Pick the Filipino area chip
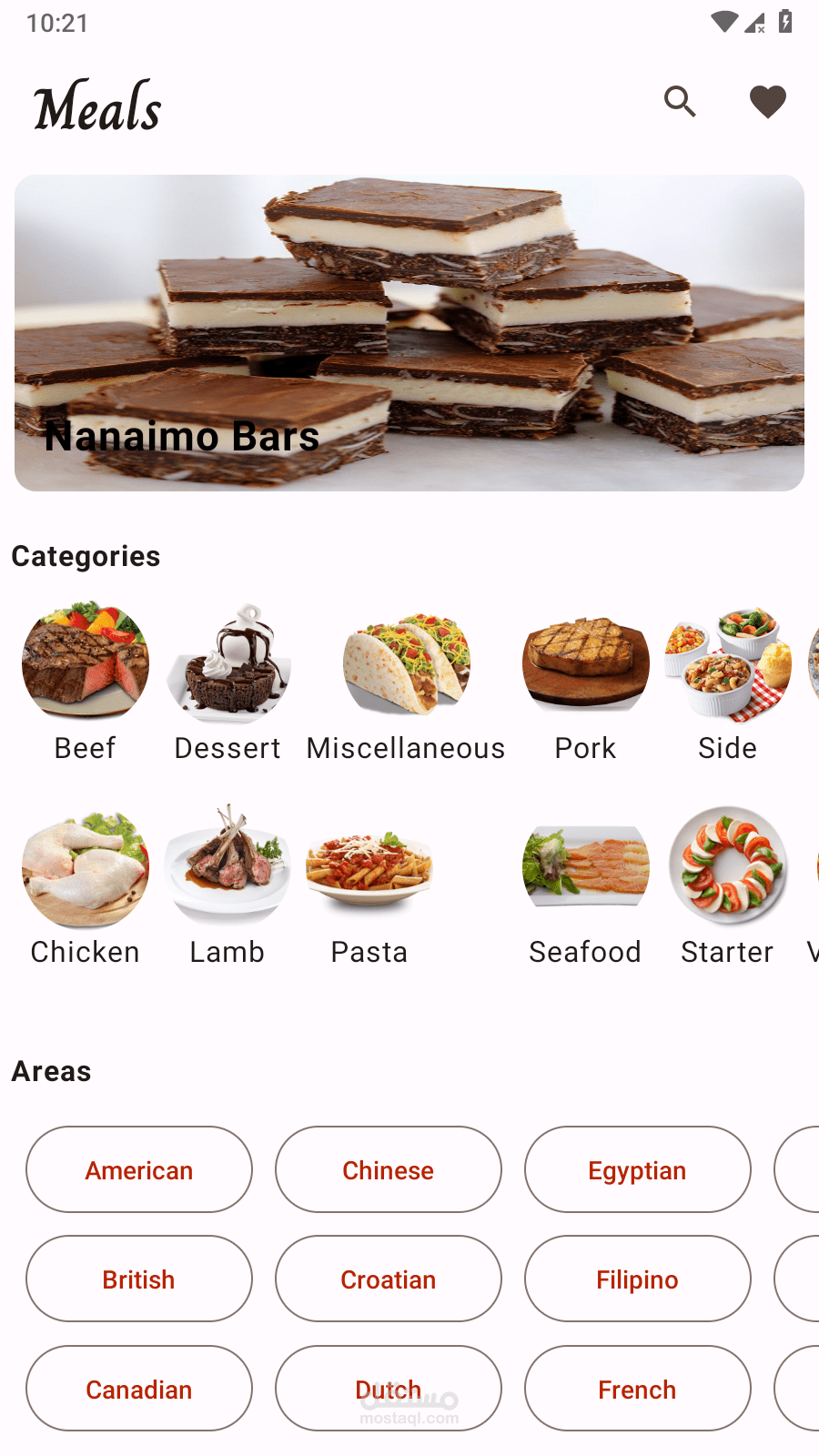The image size is (819, 1456). [638, 1279]
